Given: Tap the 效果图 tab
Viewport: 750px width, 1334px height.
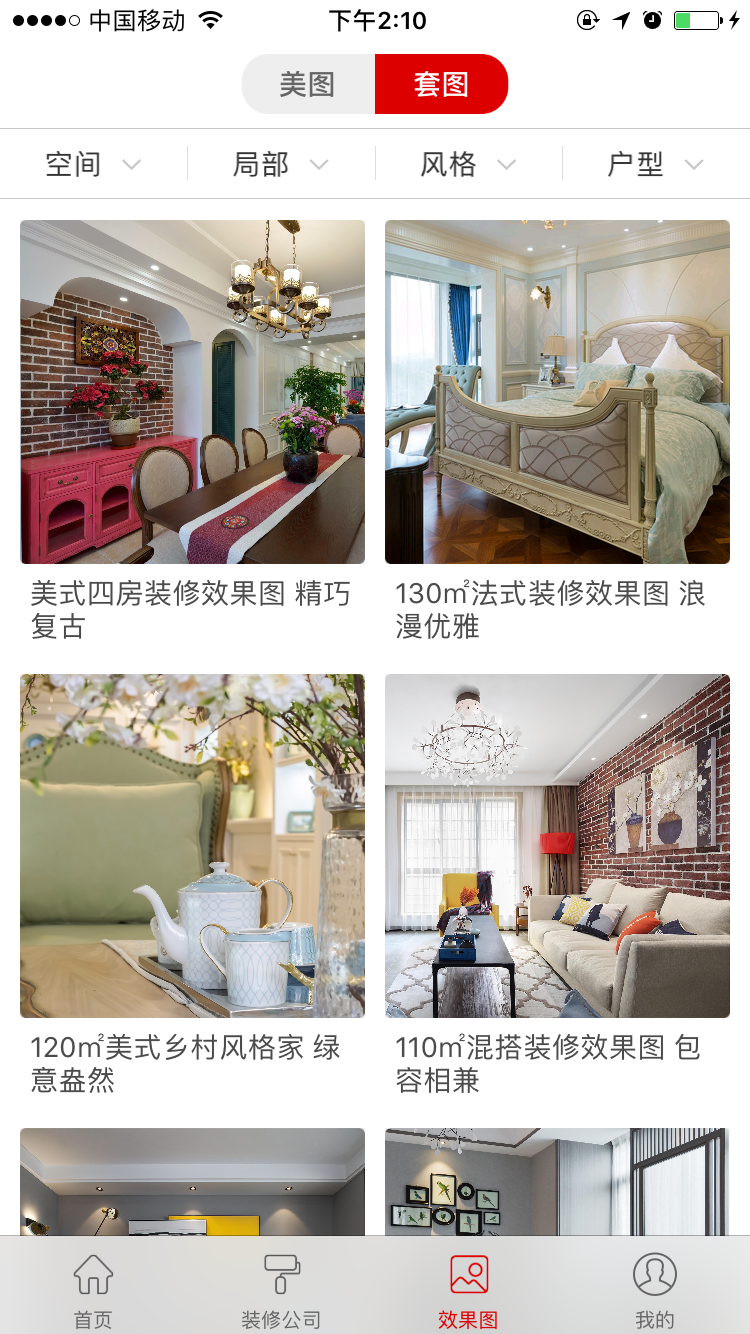Looking at the screenshot, I should coord(468,1290).
